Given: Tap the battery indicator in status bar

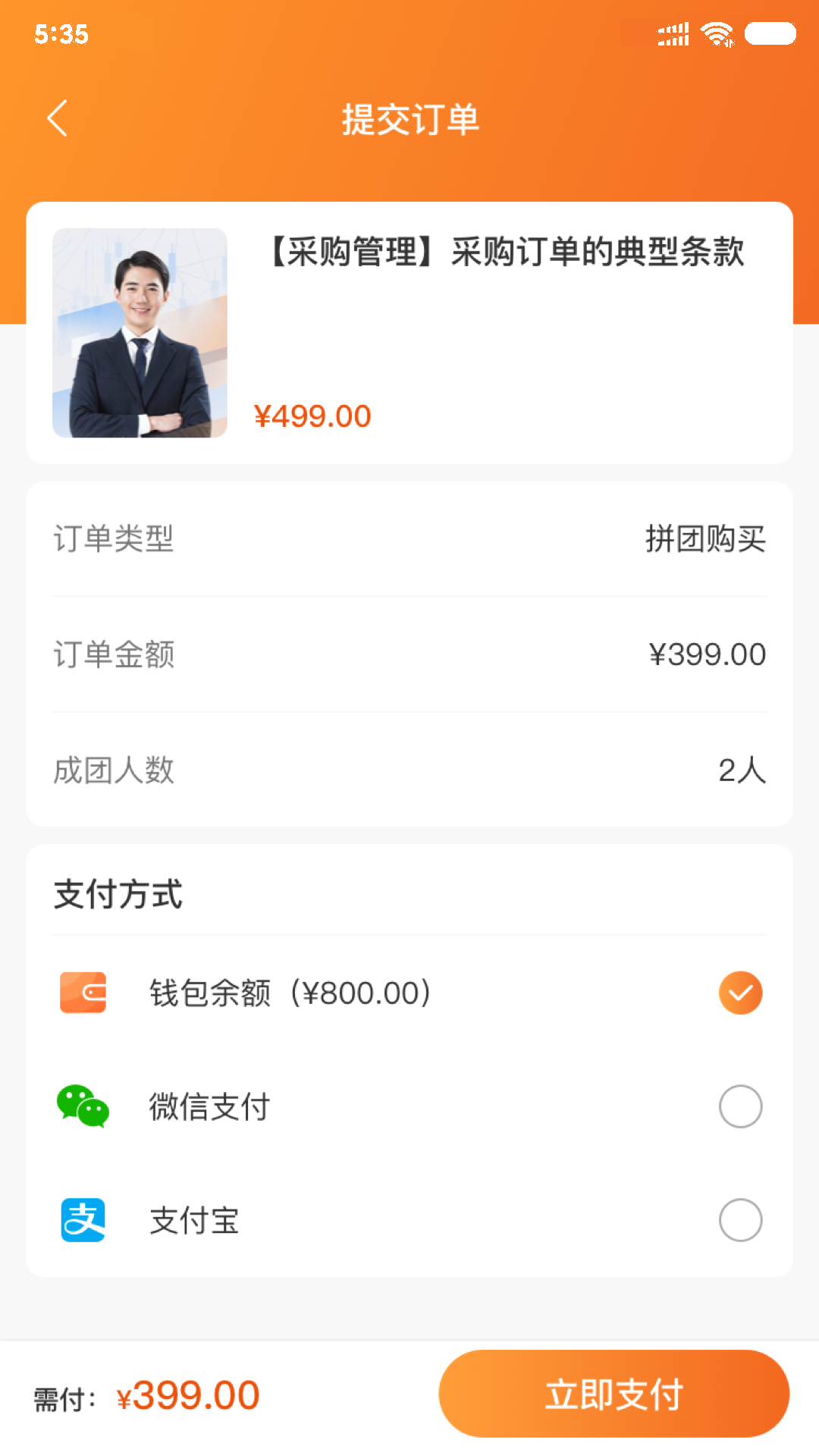Looking at the screenshot, I should [768, 32].
